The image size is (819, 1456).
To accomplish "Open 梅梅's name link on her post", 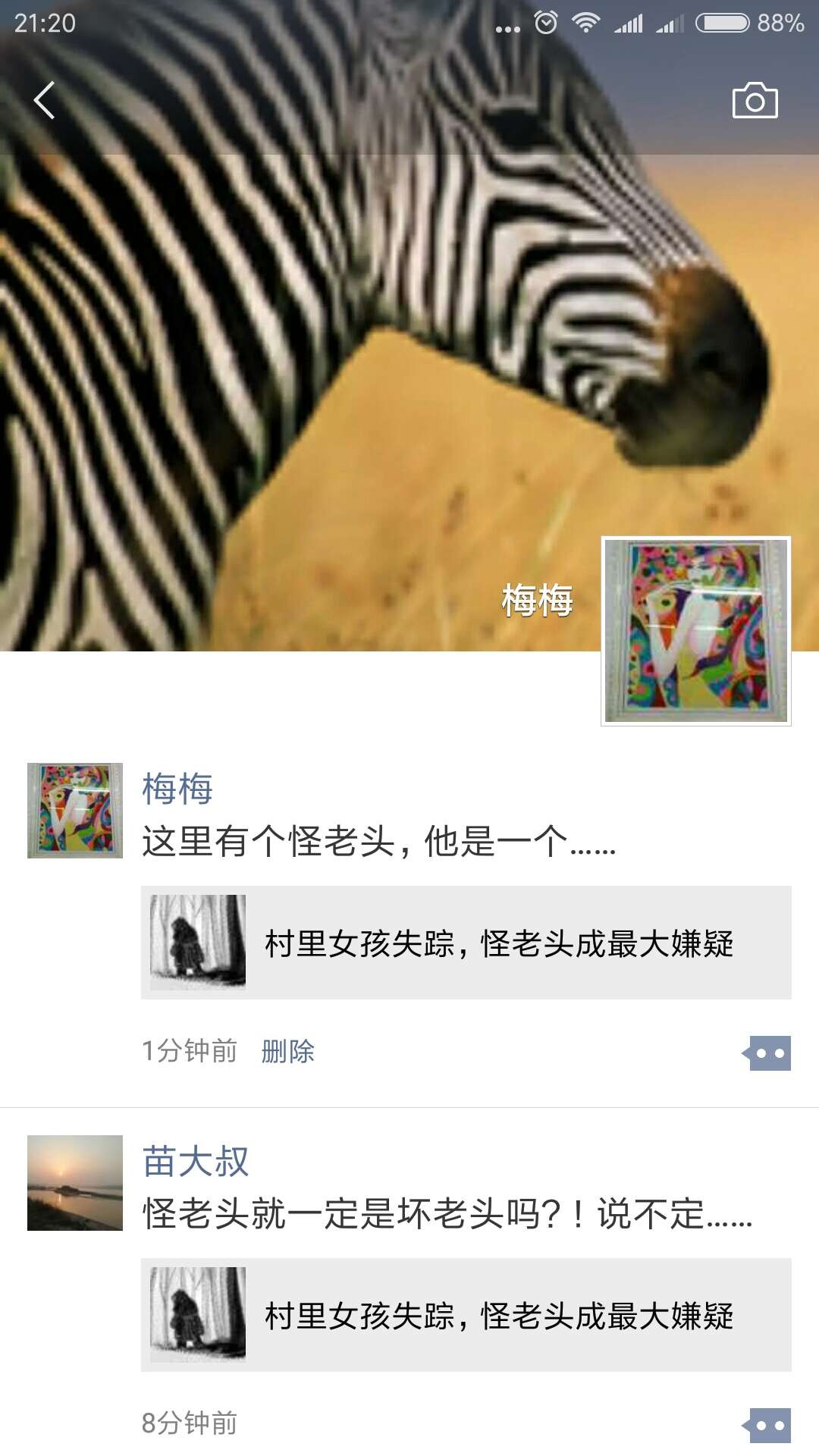I will click(177, 789).
